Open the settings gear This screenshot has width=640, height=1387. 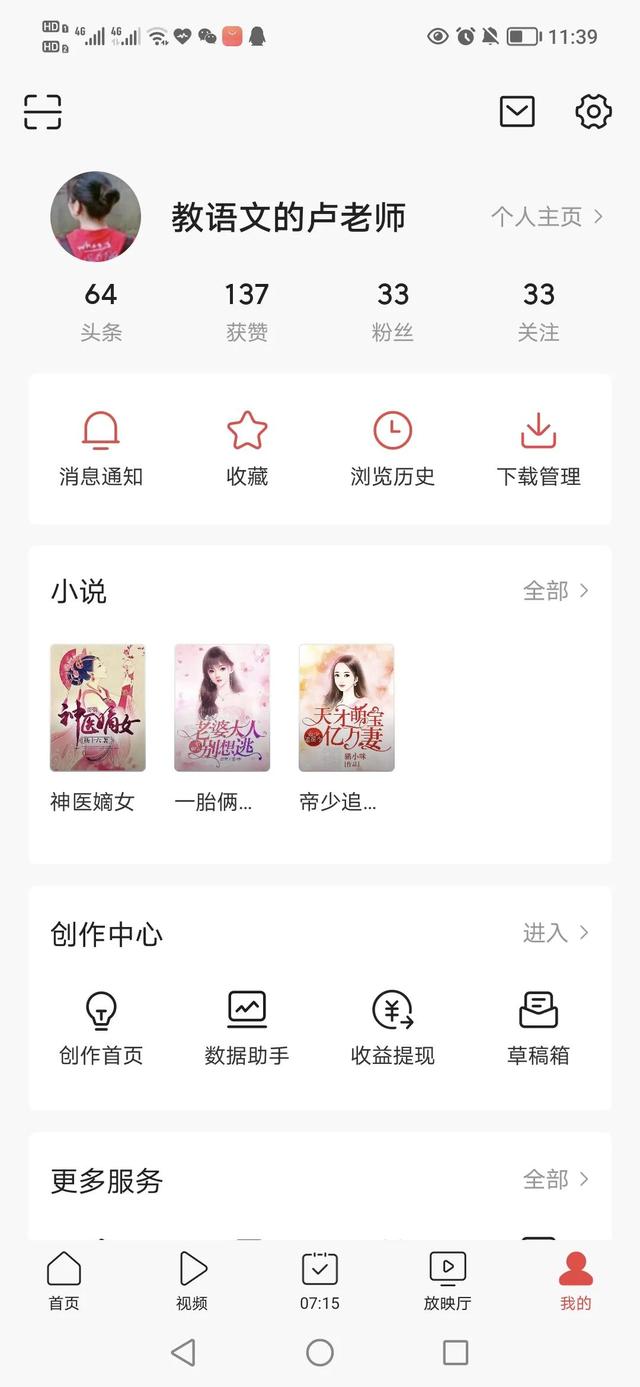pos(593,112)
